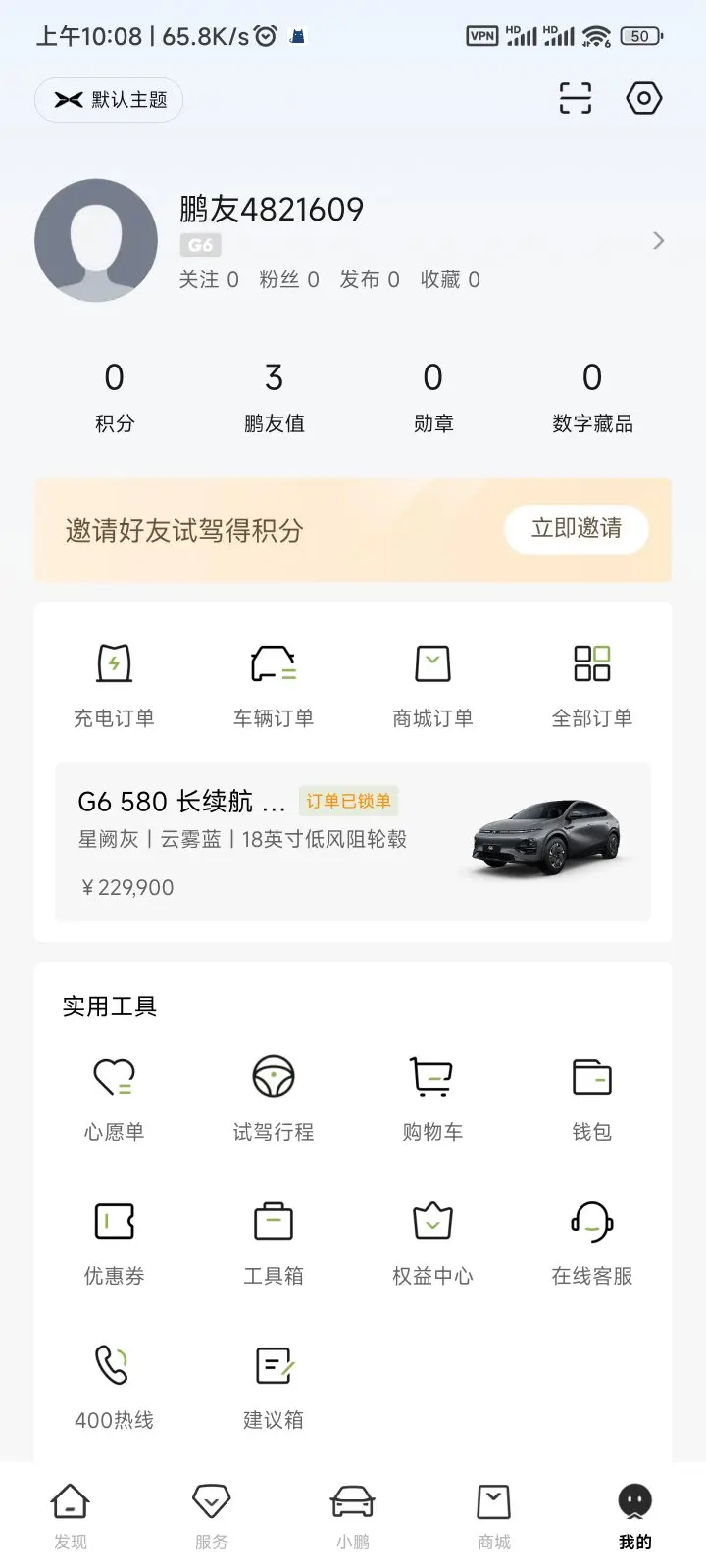Open settings via the hexagon gear icon
706x1568 pixels.
click(643, 98)
